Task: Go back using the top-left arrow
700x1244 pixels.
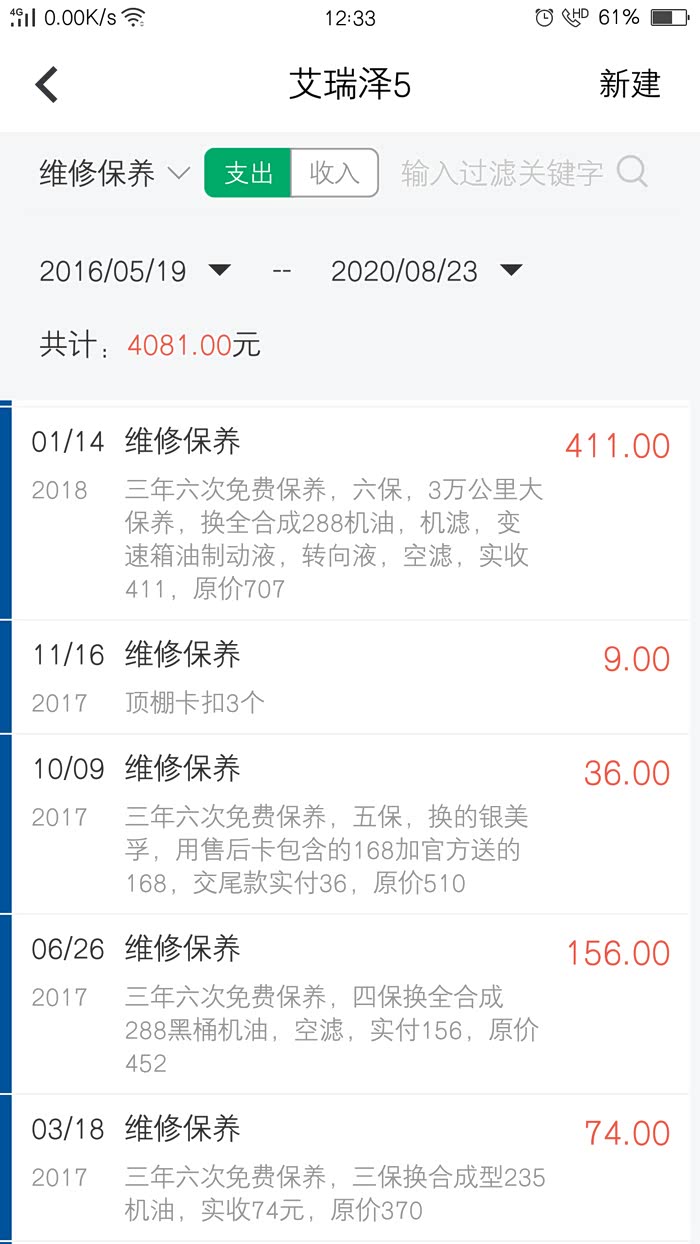Action: click(47, 85)
